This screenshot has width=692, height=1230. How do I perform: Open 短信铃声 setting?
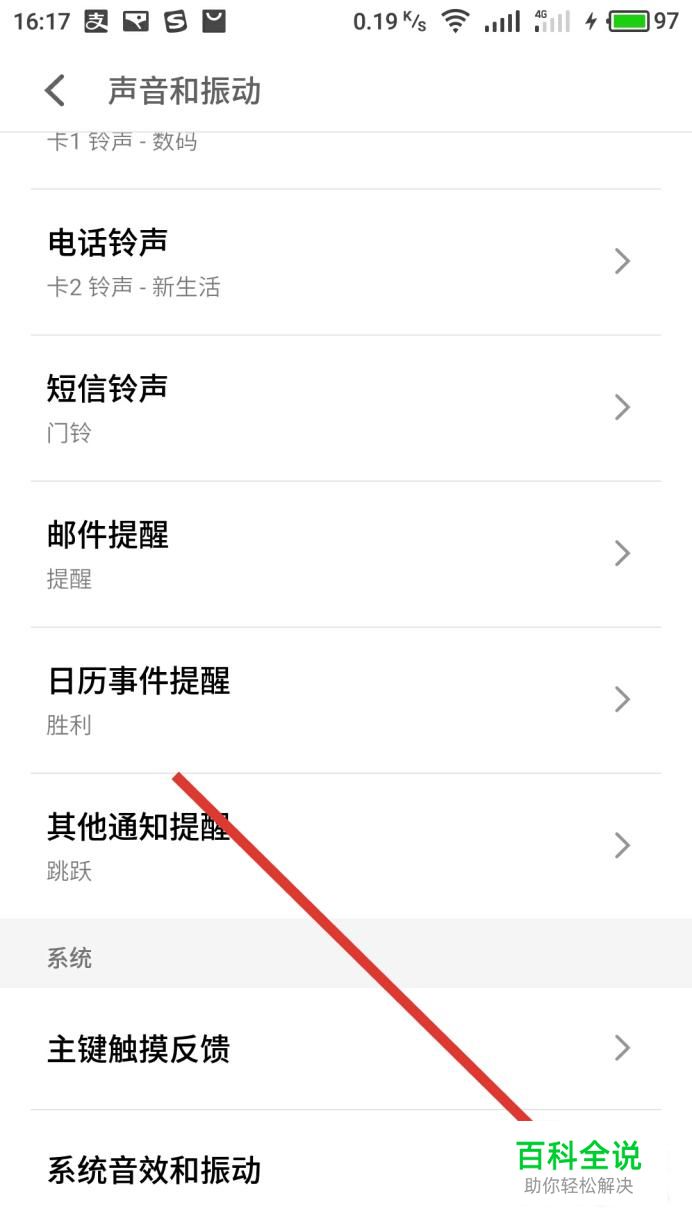tap(346, 408)
